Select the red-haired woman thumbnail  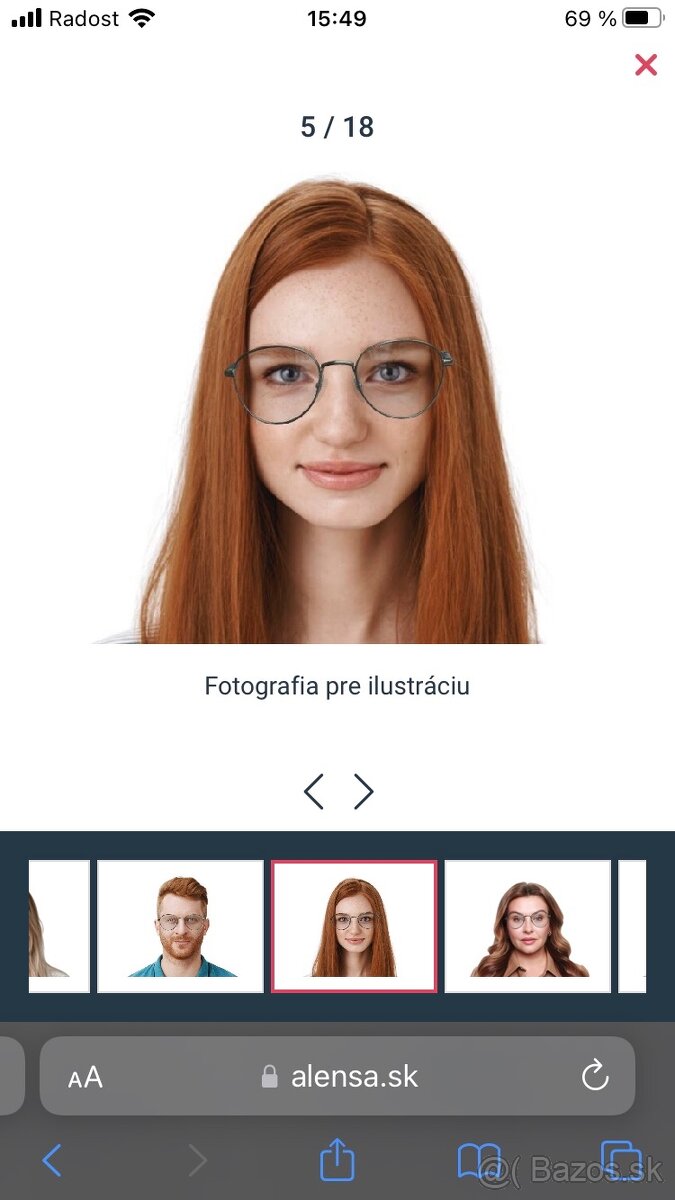point(354,926)
